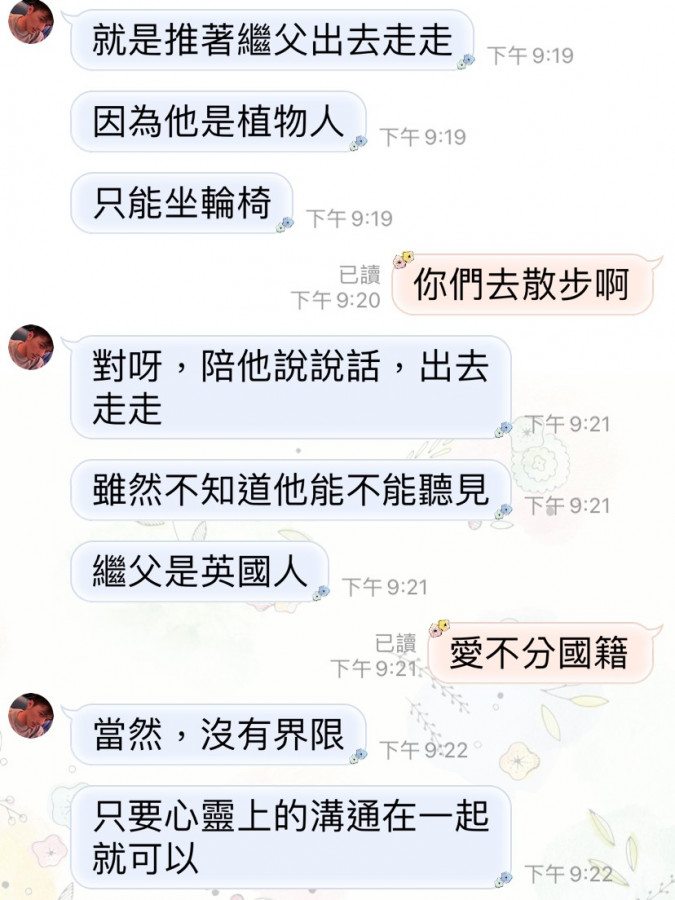Open sender's avatar beside 就是推著繼父出去走走

point(30,20)
